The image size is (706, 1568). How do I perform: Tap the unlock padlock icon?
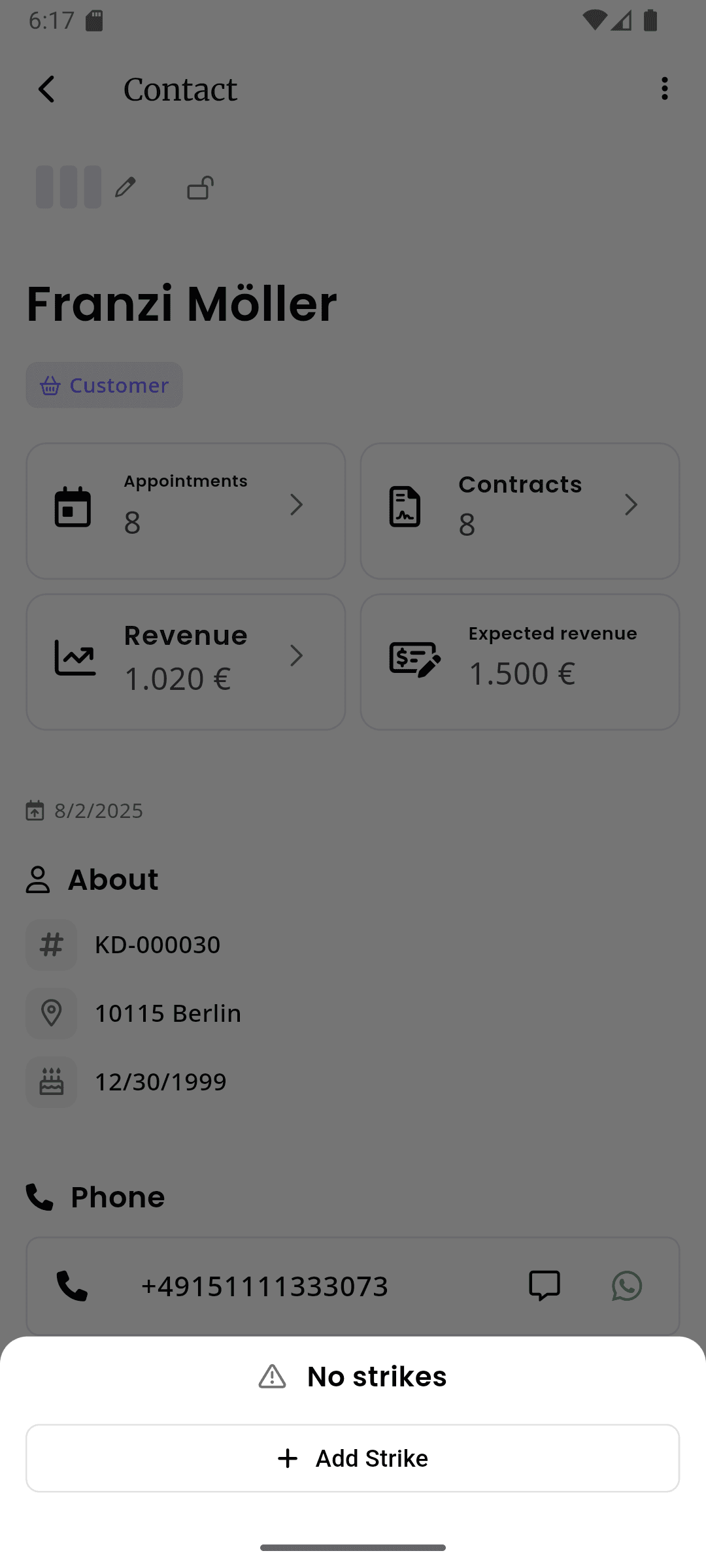199,188
